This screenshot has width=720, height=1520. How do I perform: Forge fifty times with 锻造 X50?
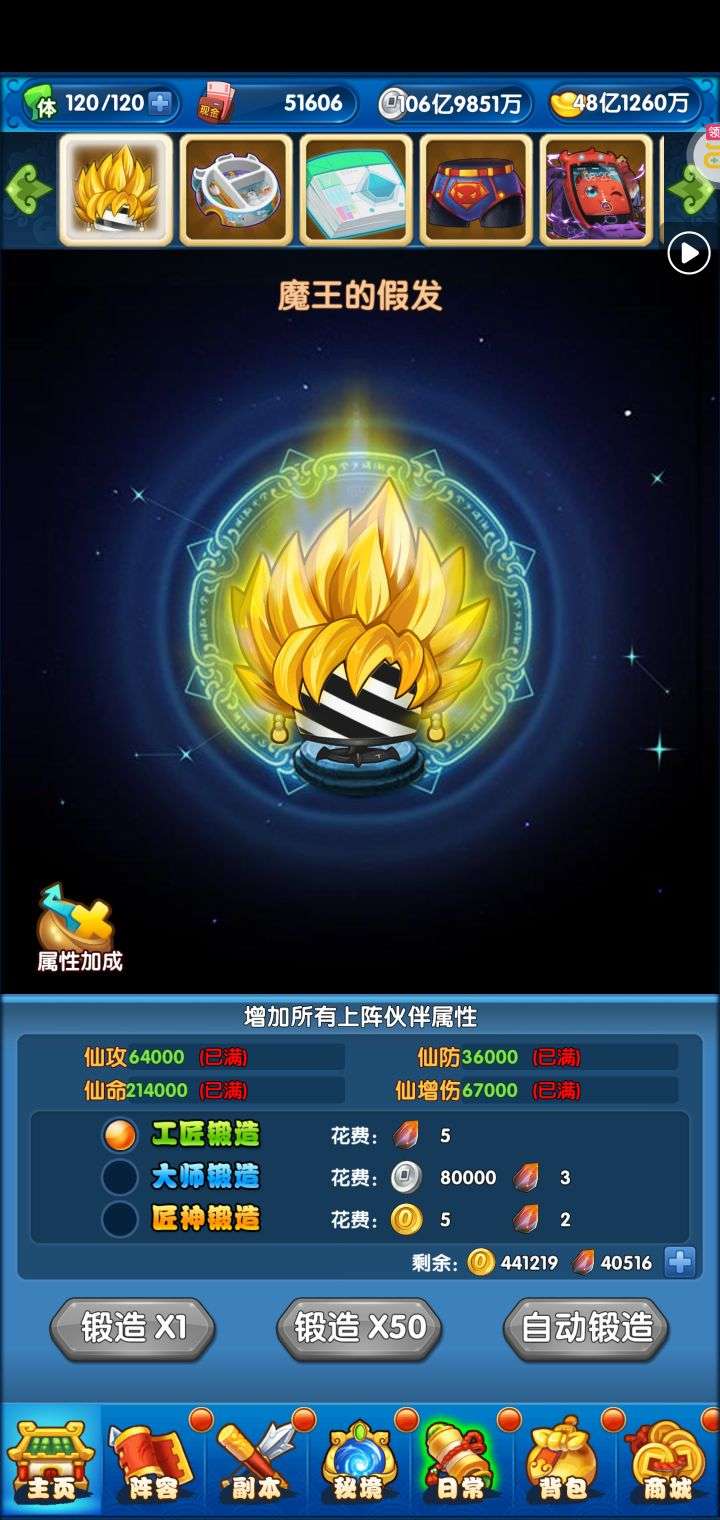[359, 1328]
